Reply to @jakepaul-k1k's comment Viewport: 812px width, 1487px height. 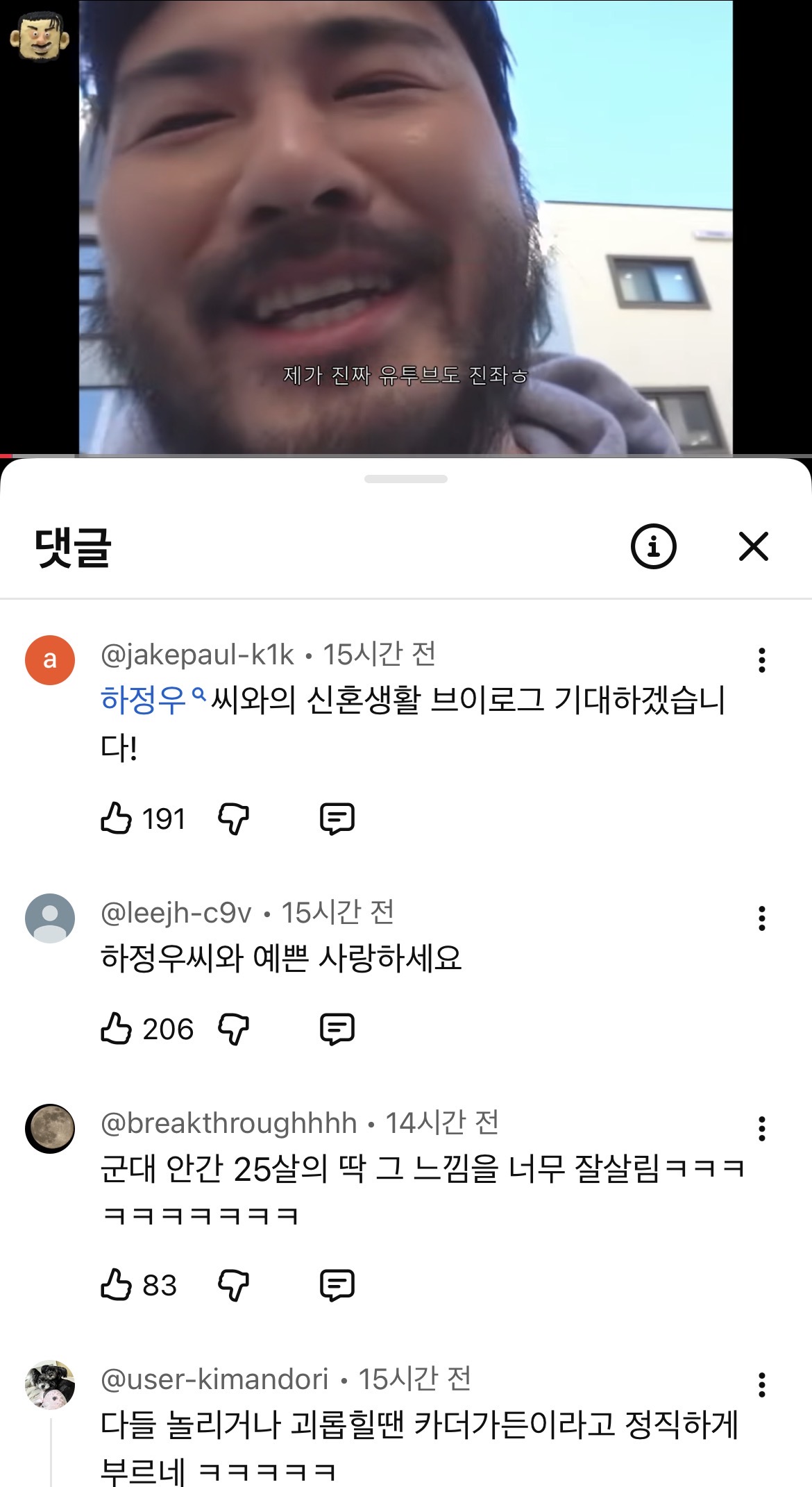337,818
